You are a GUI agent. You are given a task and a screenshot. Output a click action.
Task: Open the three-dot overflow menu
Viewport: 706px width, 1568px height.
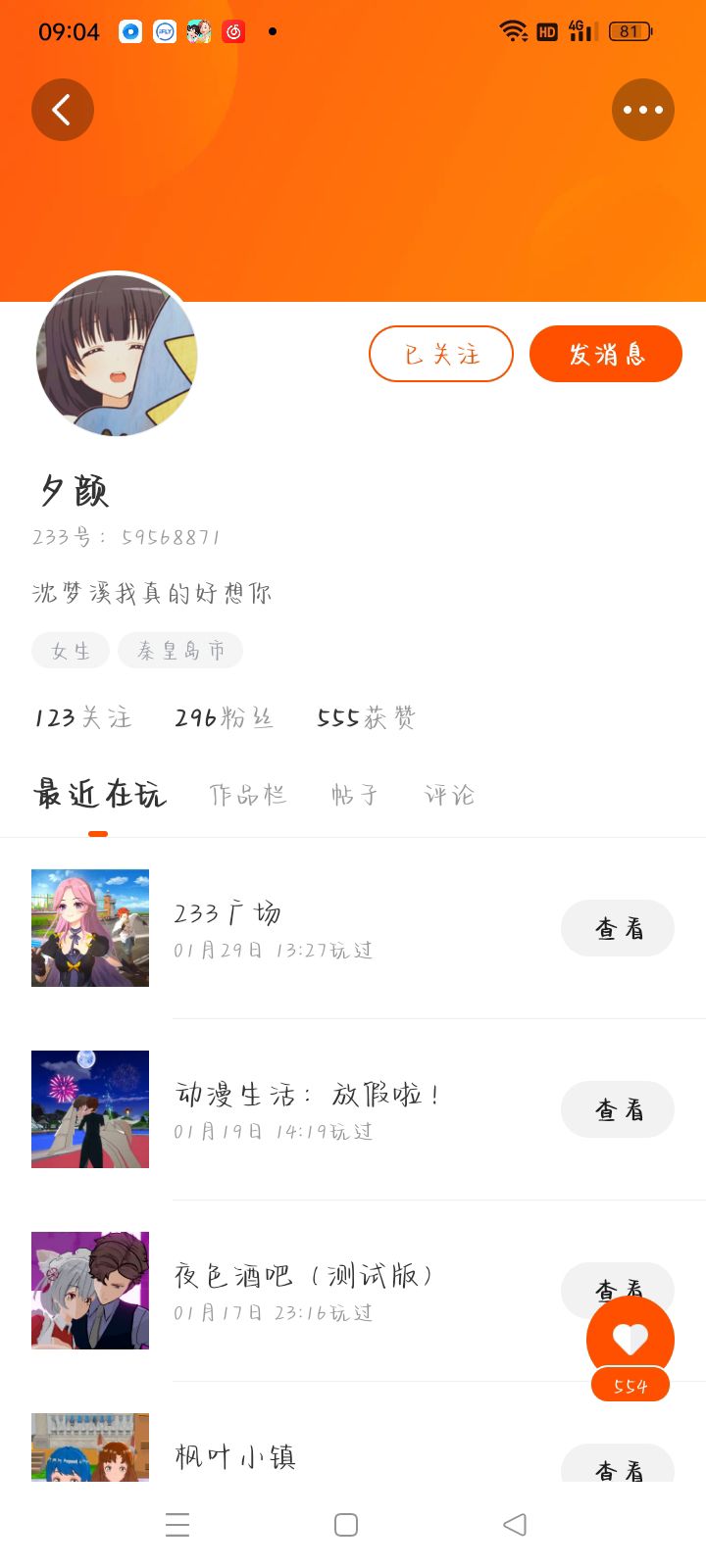[643, 110]
